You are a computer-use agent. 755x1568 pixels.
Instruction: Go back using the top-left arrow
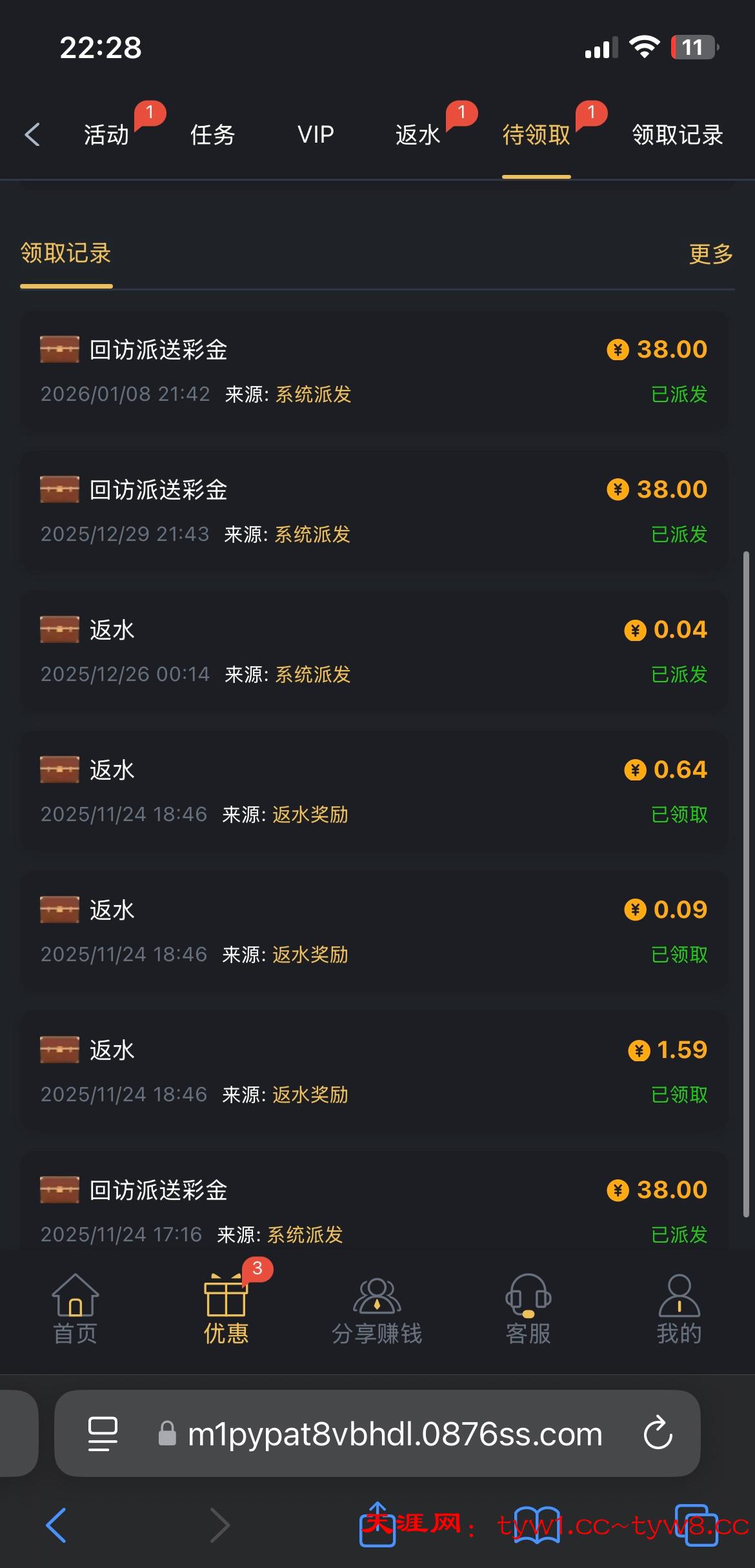coord(32,135)
